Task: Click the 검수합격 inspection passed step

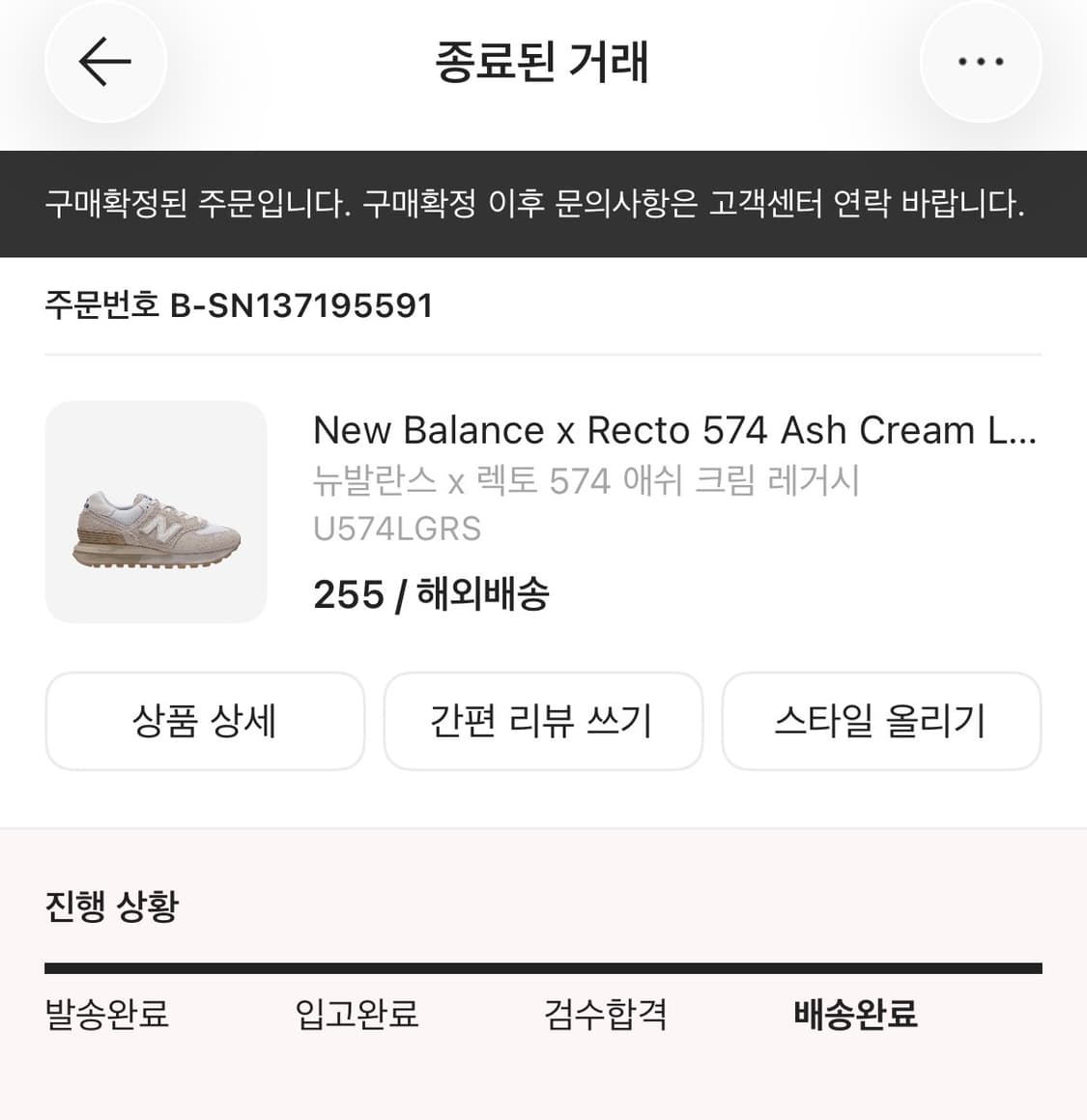Action: (x=605, y=1016)
